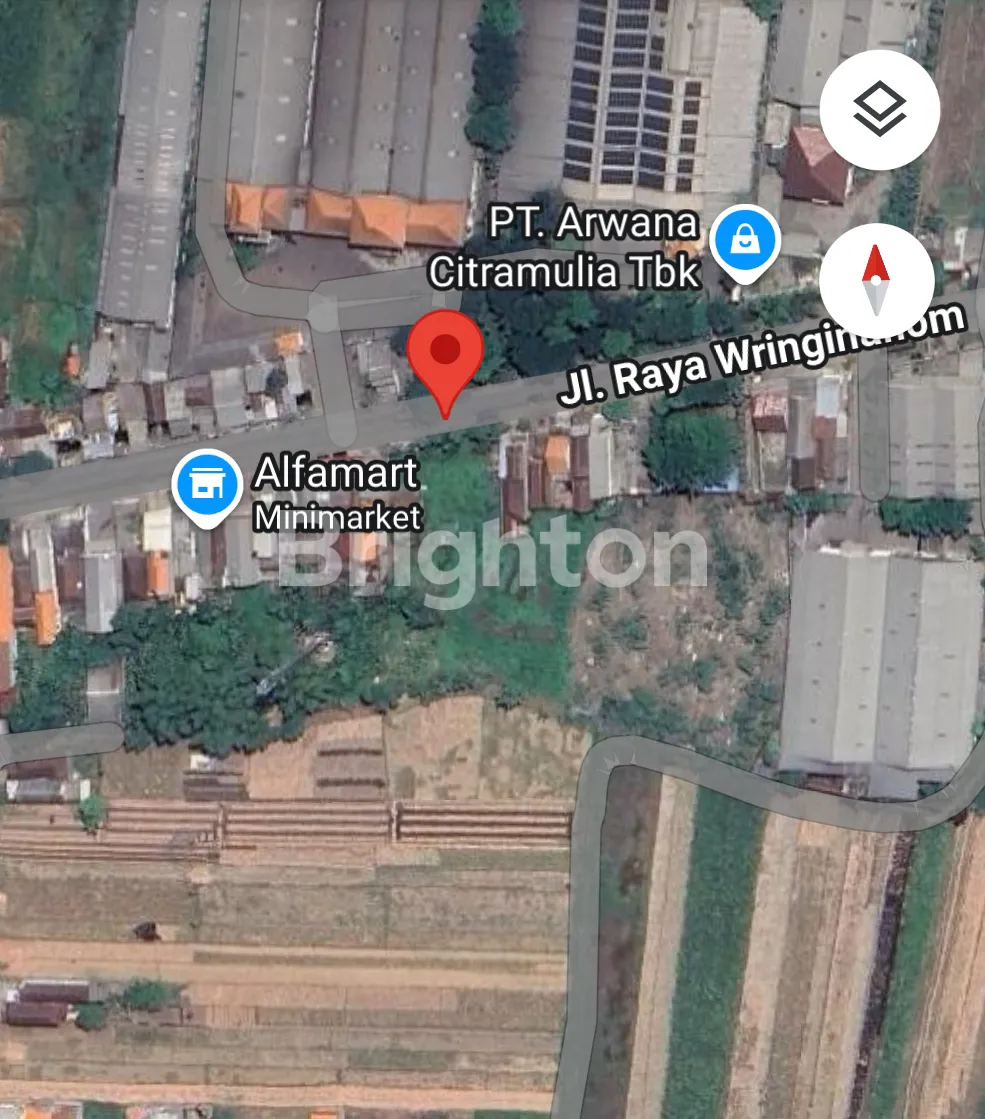
Task: Tap the compass to reset north
Action: click(877, 283)
